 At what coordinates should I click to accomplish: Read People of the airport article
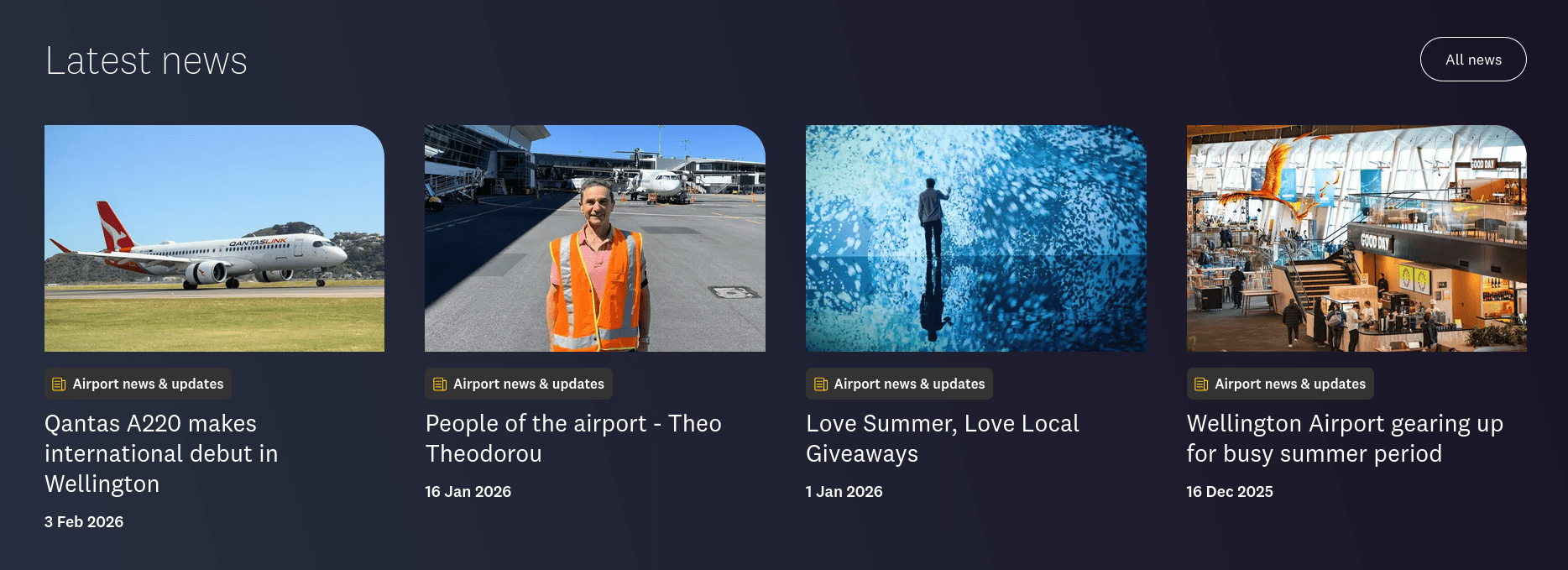(572, 438)
